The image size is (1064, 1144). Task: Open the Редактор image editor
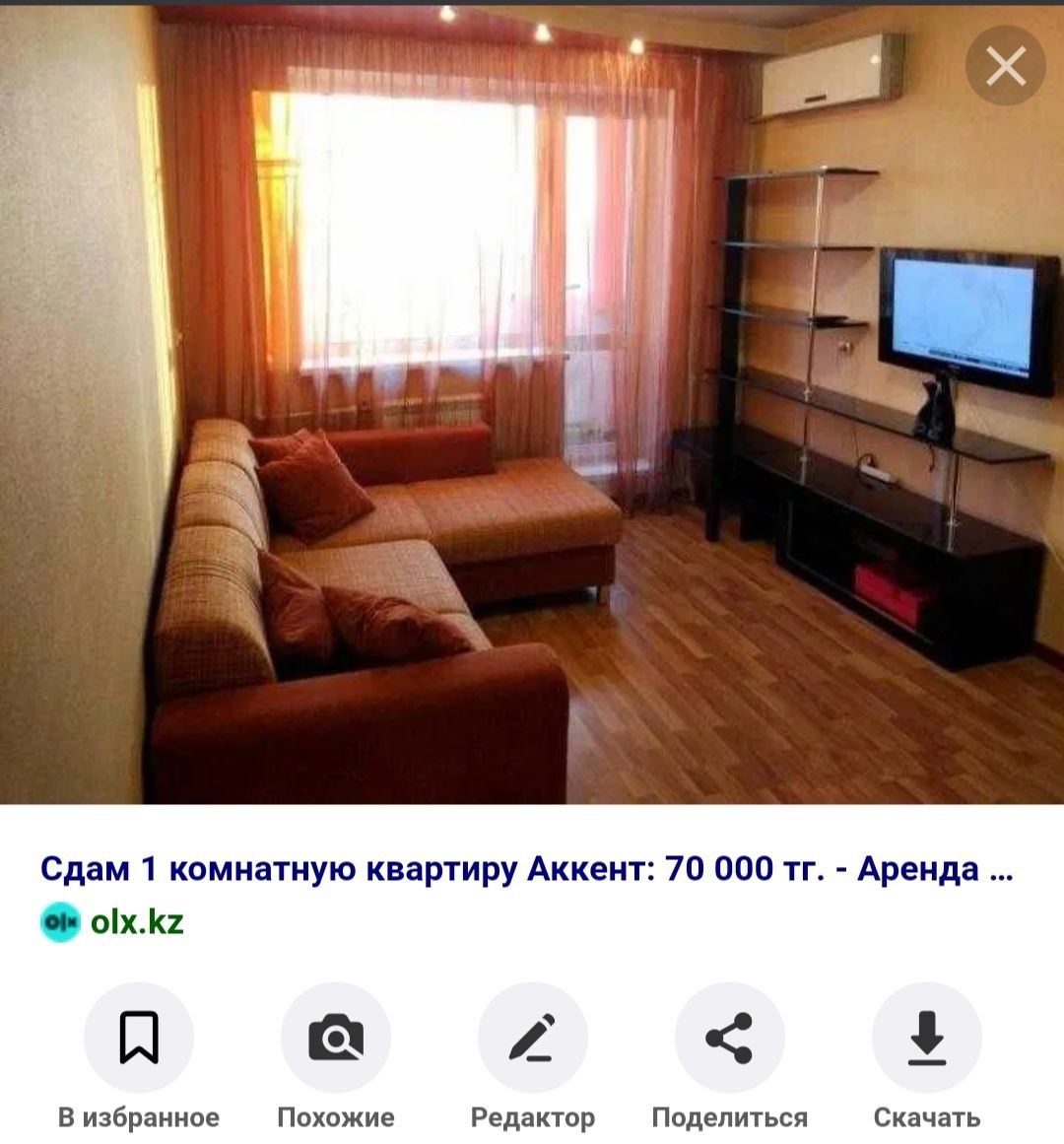(x=533, y=1038)
